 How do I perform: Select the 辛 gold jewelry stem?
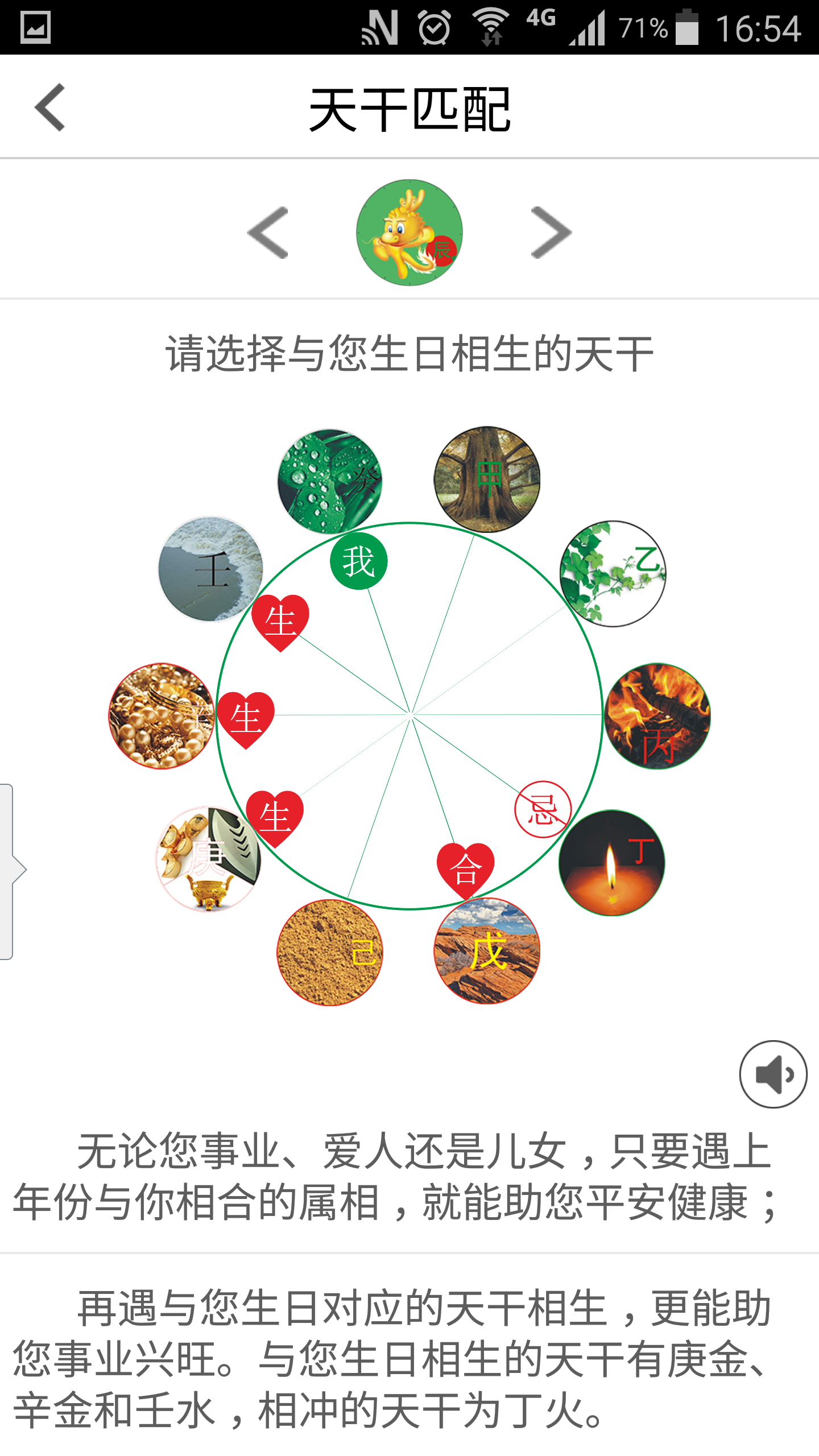162,716
